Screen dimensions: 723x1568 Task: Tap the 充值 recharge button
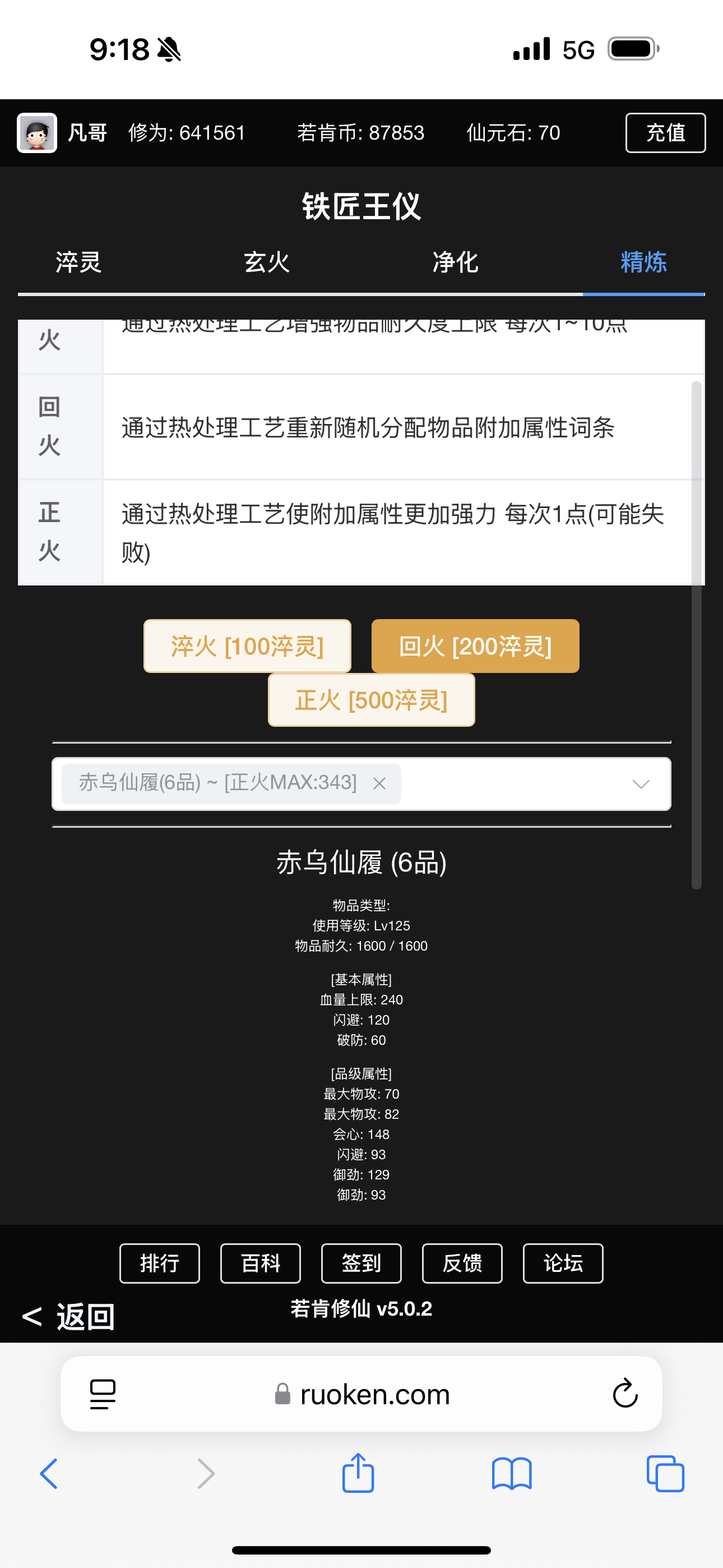coord(665,133)
